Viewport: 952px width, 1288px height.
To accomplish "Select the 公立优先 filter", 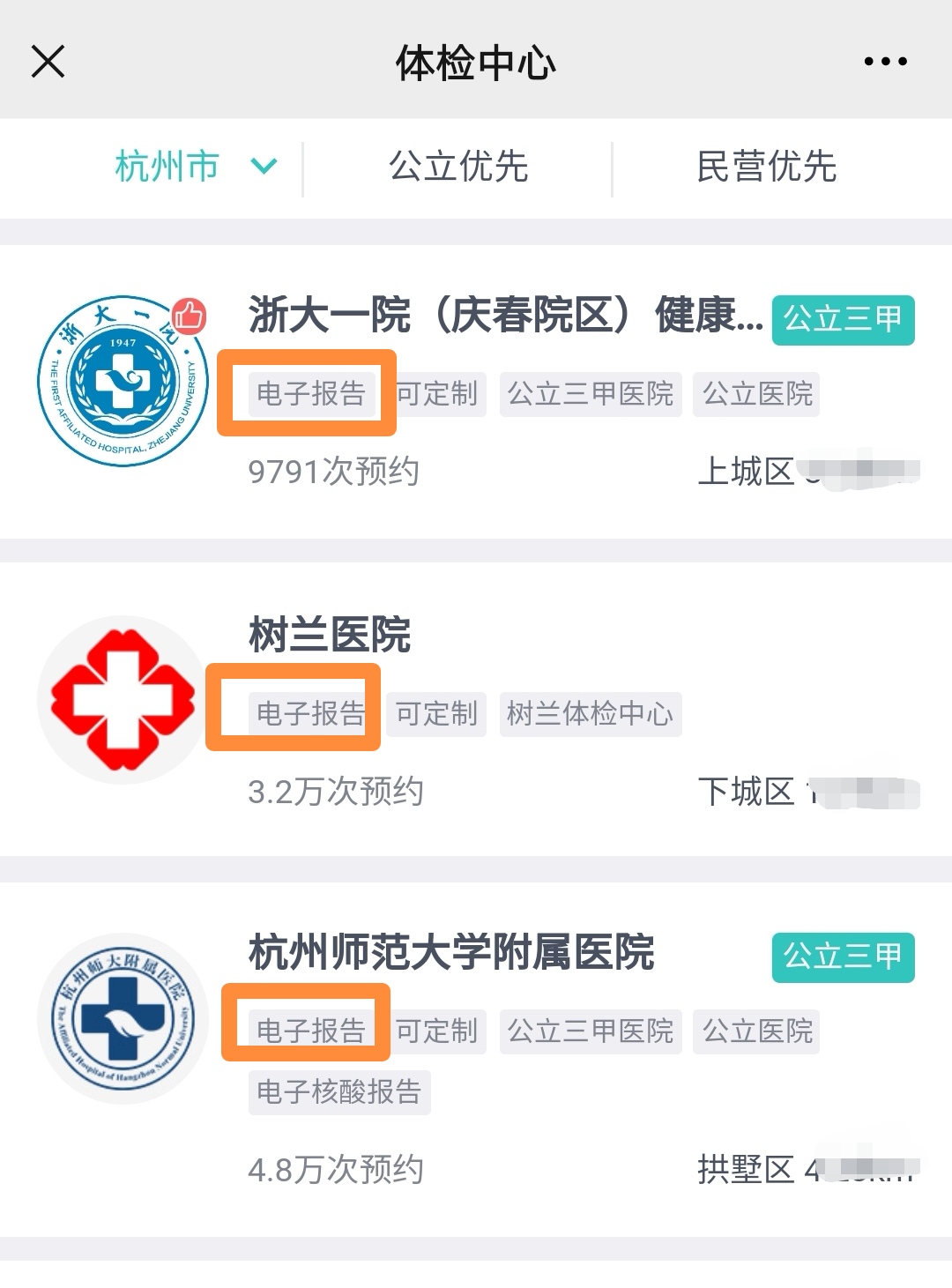I will tap(458, 167).
